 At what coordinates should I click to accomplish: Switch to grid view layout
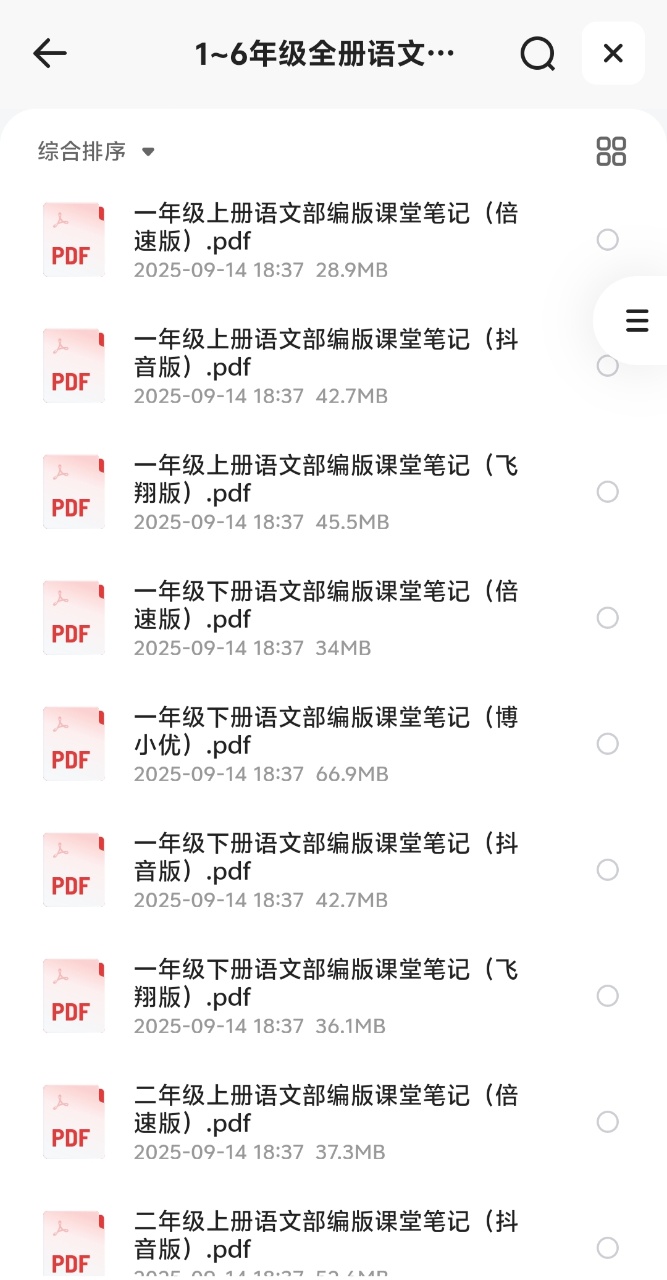click(x=611, y=152)
